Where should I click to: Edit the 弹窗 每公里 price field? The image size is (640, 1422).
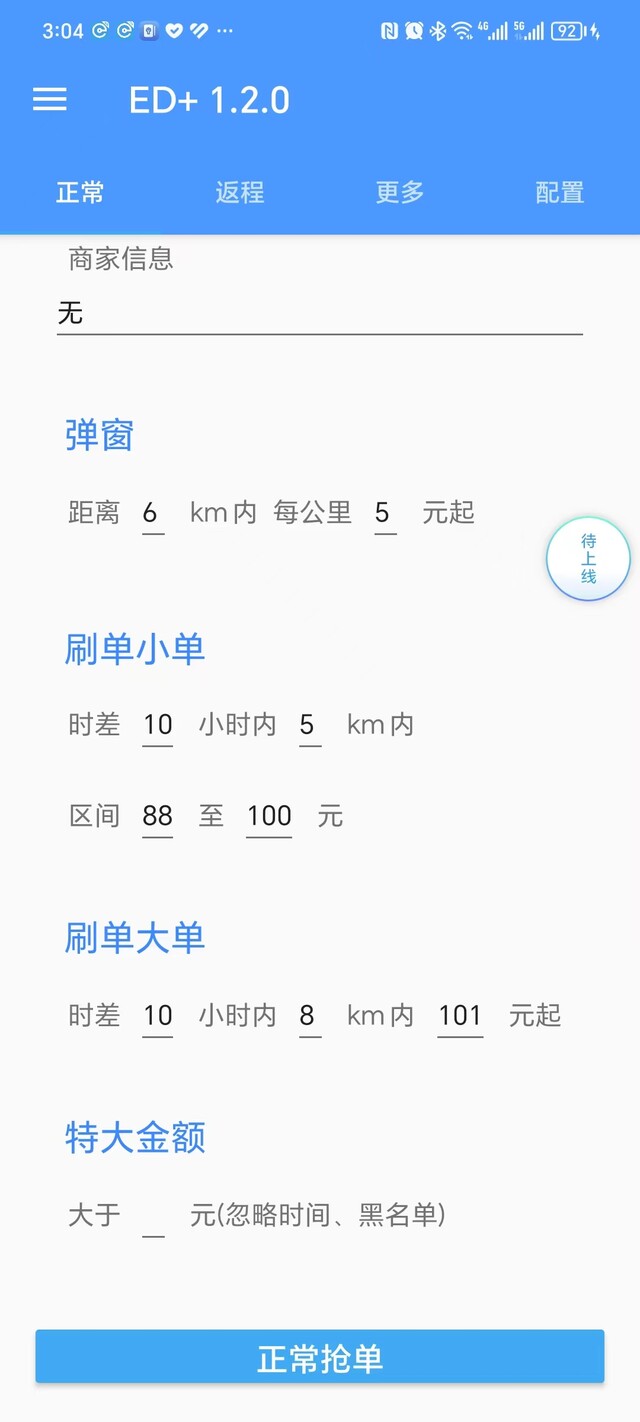coord(385,514)
